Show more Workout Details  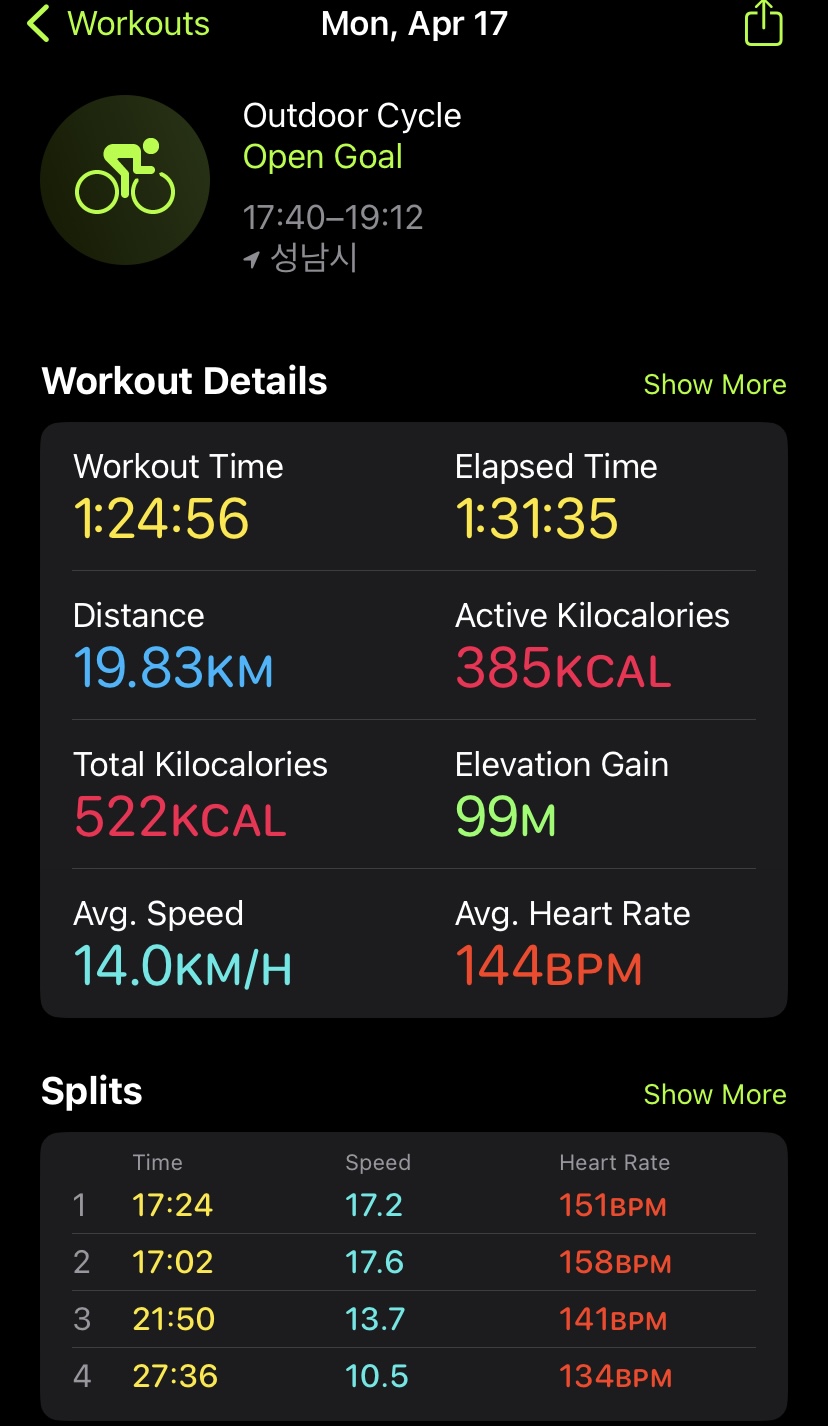click(714, 384)
